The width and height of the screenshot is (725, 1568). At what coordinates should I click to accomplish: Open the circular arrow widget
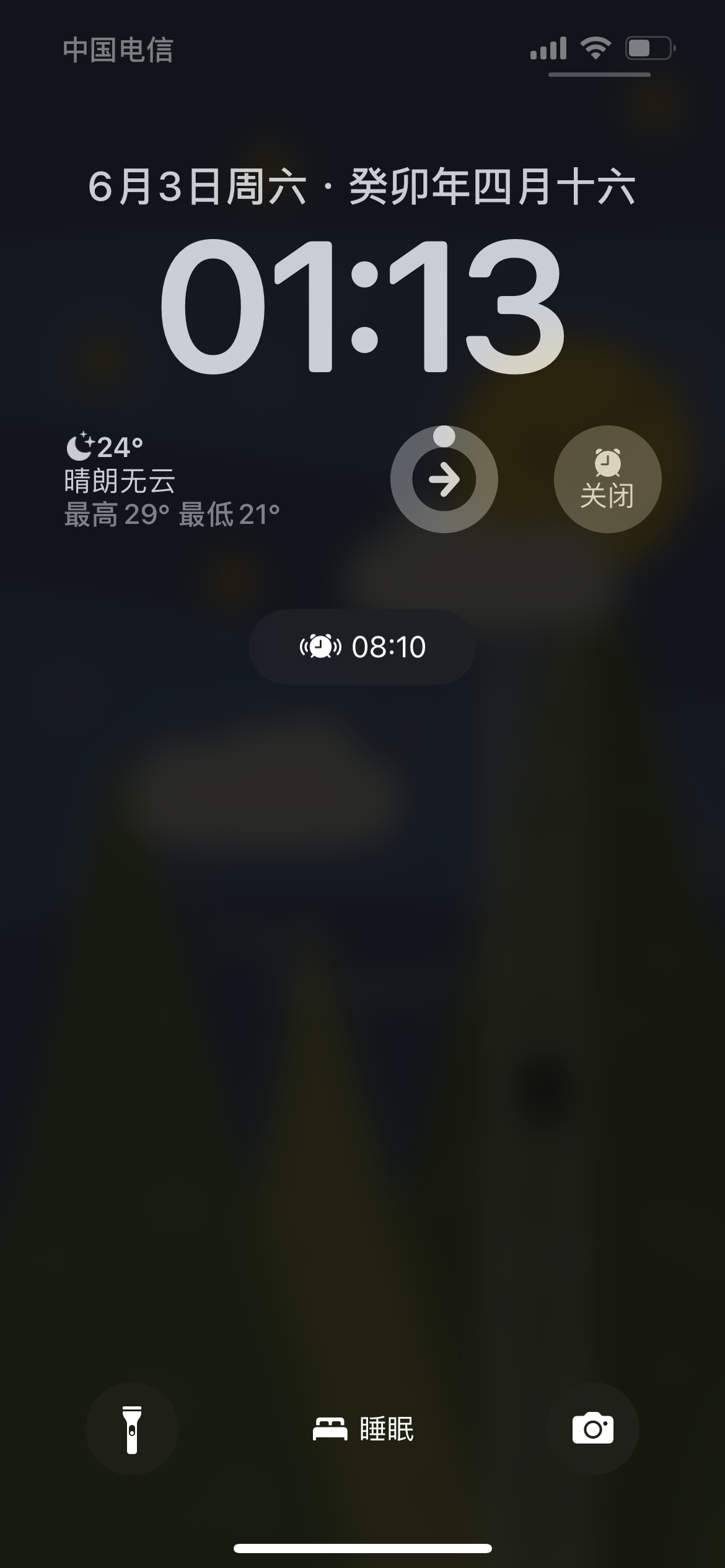444,479
